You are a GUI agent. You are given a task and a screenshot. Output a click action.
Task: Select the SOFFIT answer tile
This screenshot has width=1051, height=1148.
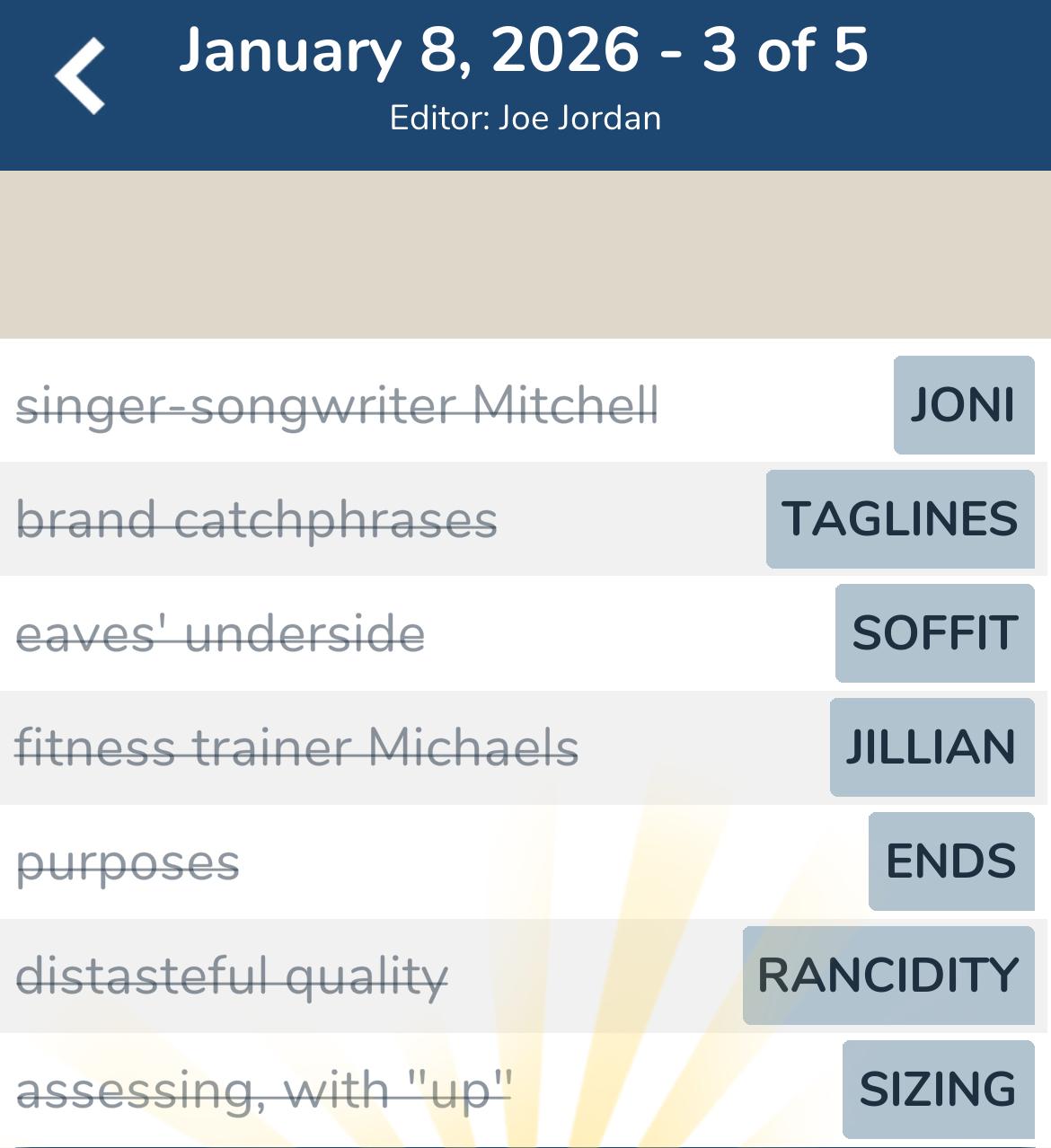(x=934, y=633)
